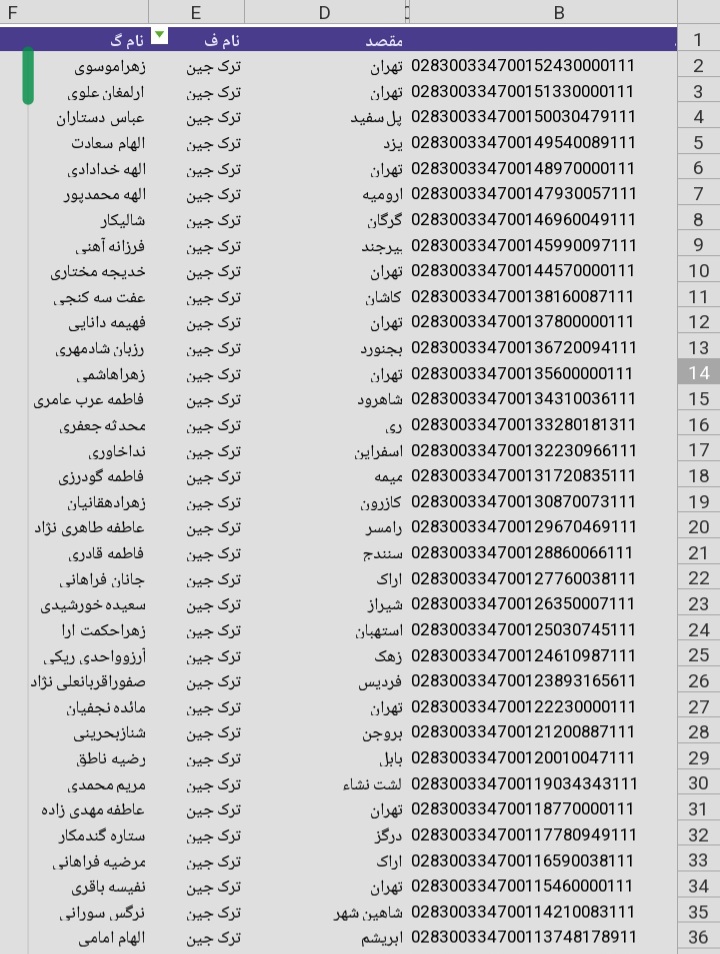
Task: Select column B header
Action: (559, 12)
